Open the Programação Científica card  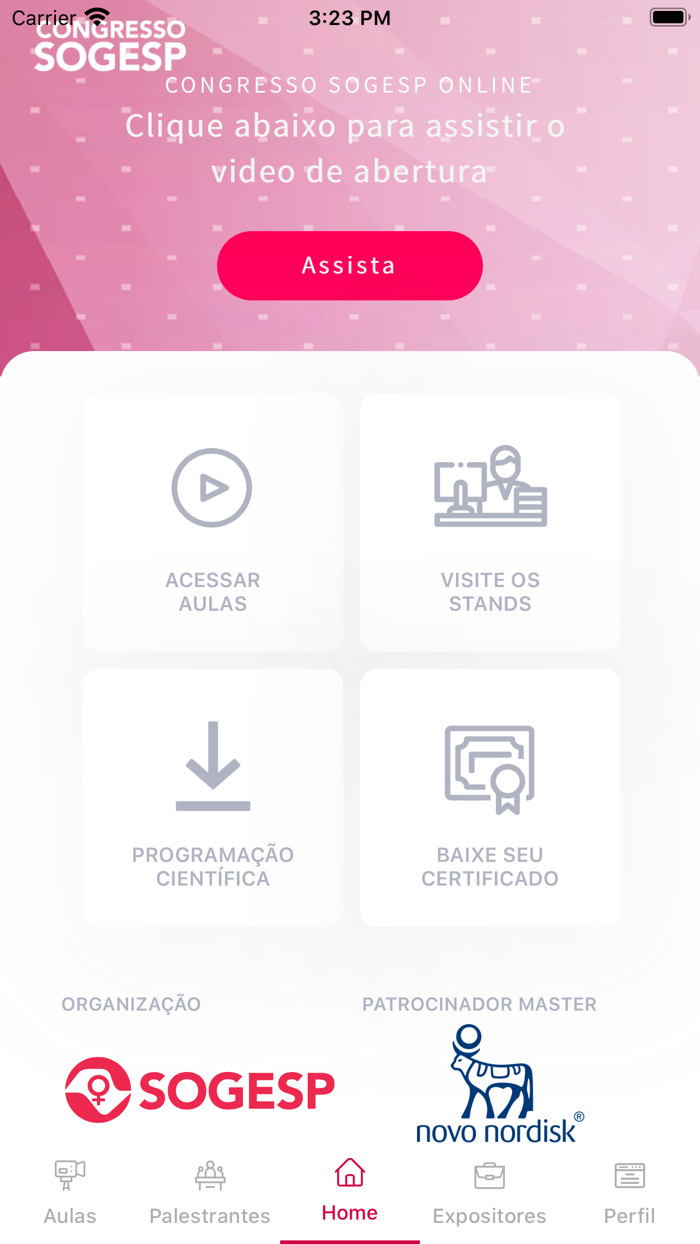coord(213,798)
